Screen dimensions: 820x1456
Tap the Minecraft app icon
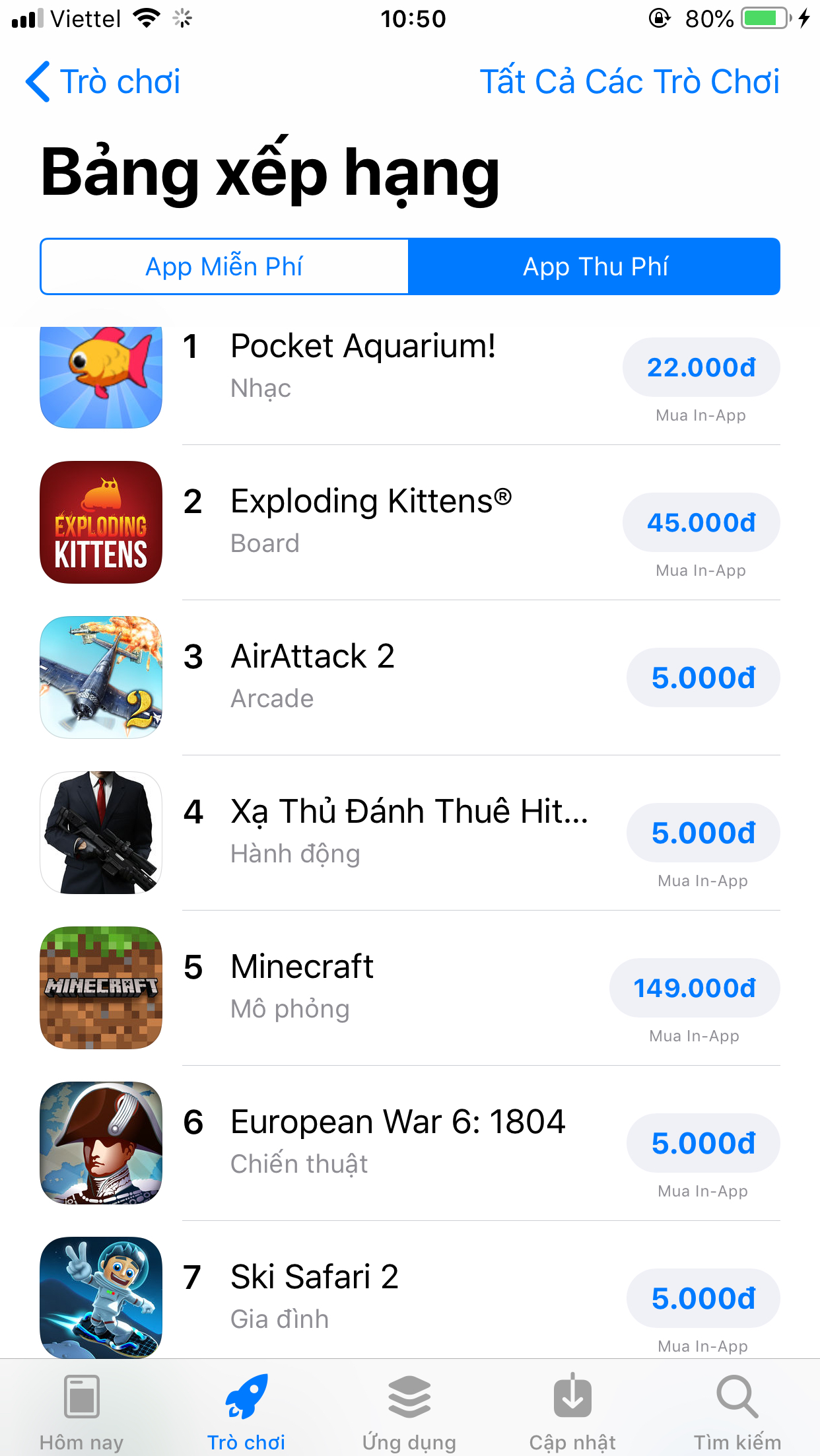pyautogui.click(x=101, y=988)
